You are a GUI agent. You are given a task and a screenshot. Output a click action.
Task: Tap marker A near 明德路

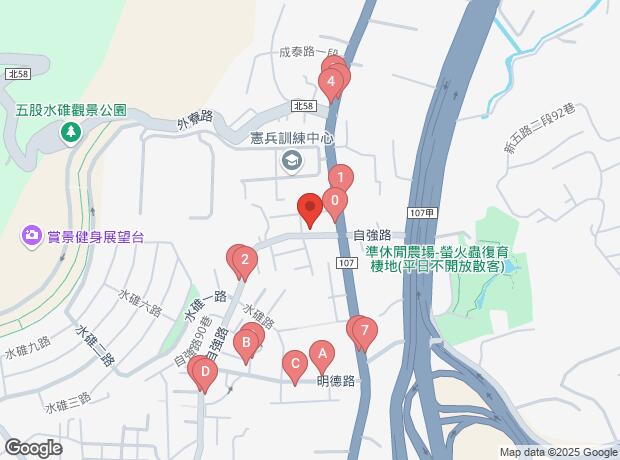pos(321,353)
